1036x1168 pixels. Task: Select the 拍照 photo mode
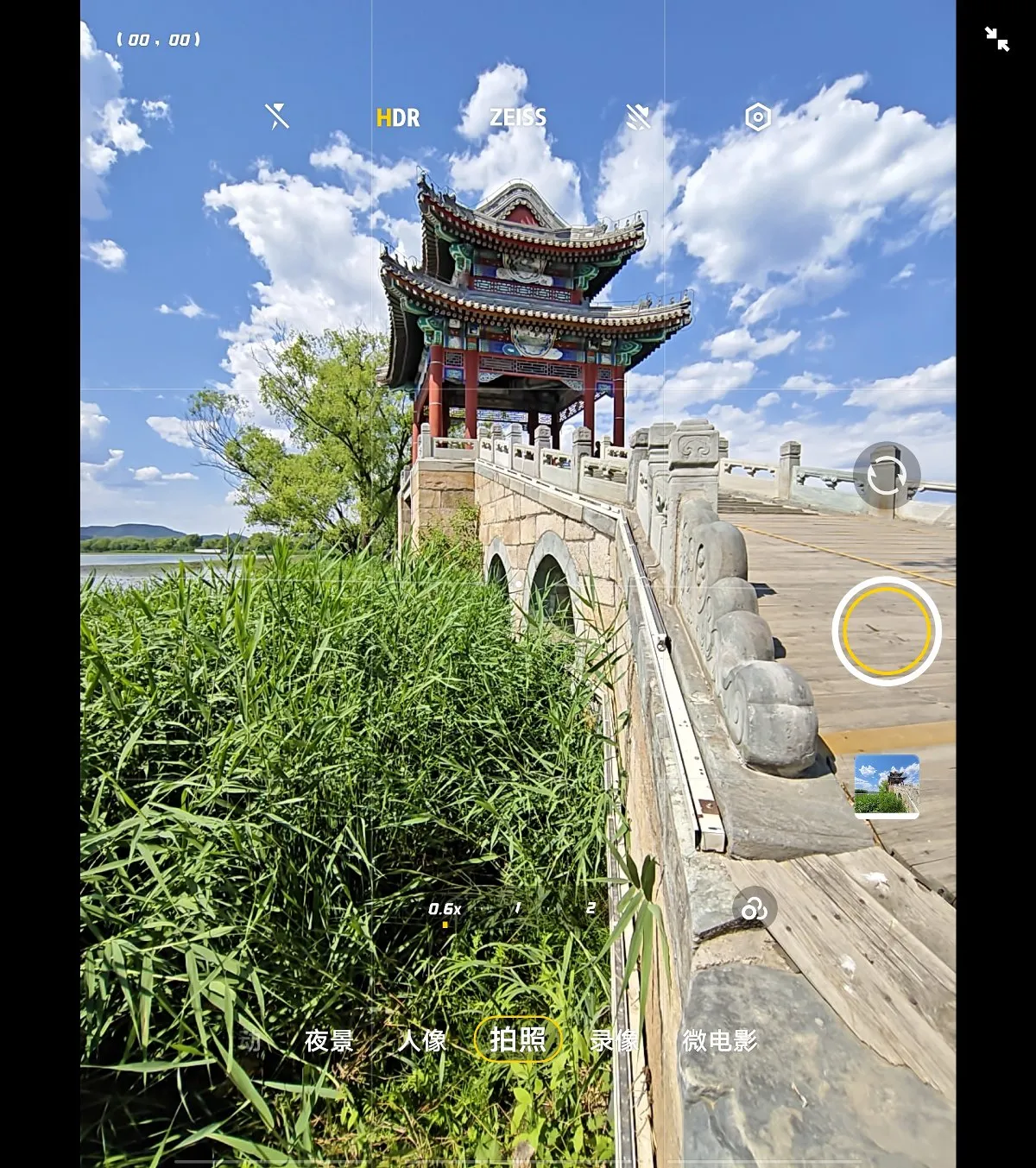517,1039
